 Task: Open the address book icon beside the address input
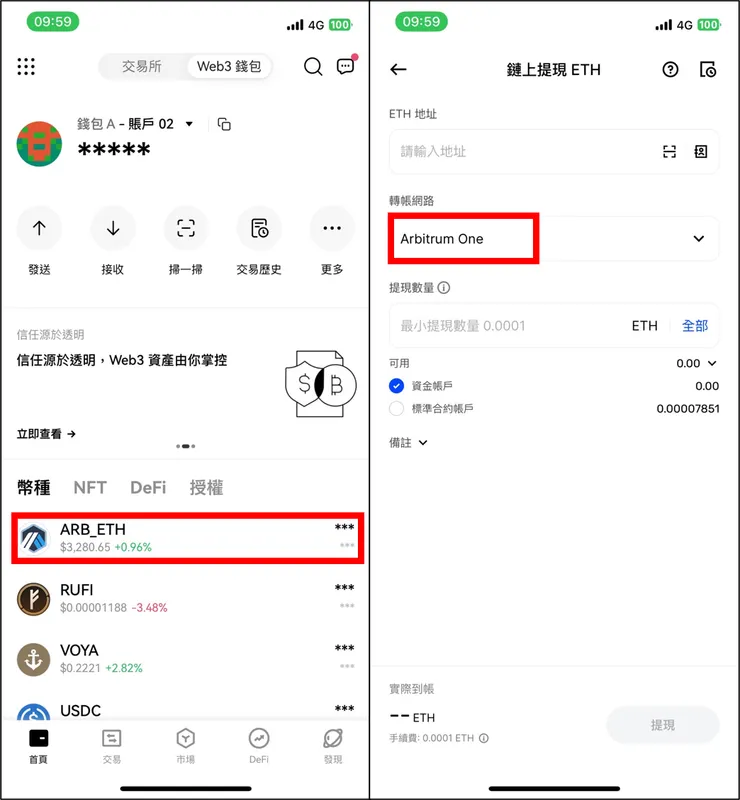703,151
